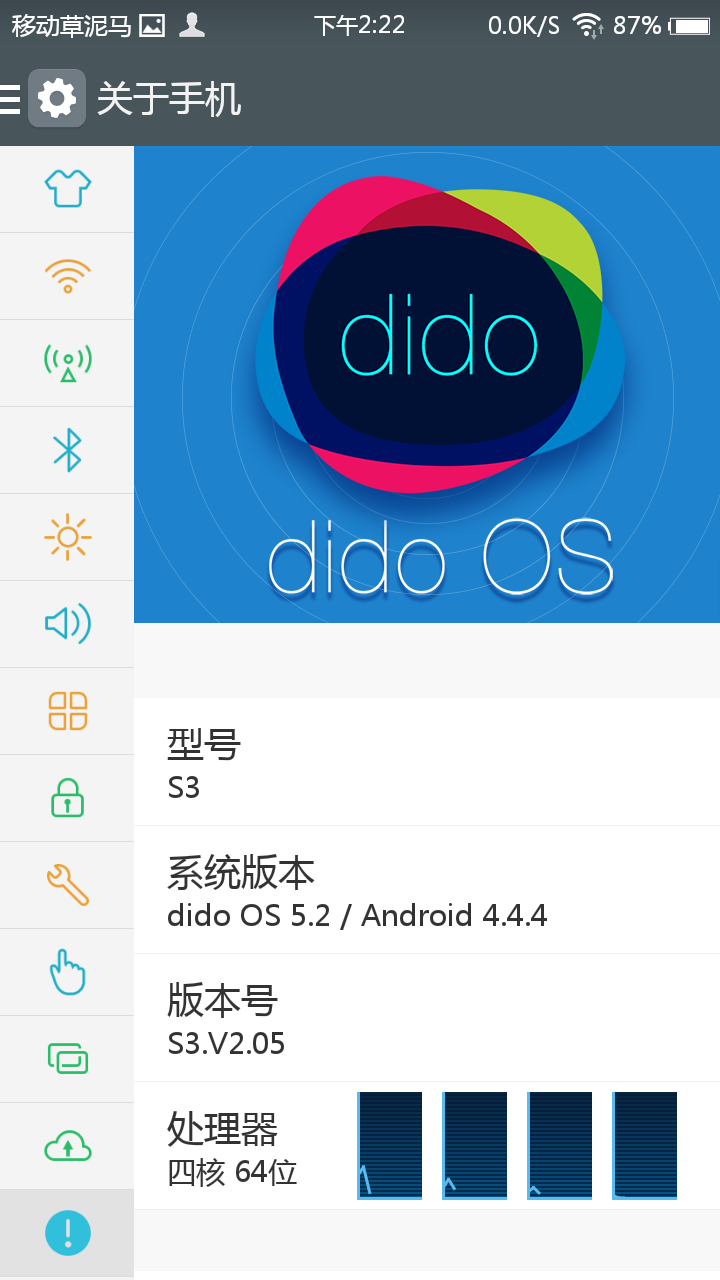The image size is (720, 1280).
Task: Select the apps grid icon in the sidebar
Action: click(x=67, y=711)
